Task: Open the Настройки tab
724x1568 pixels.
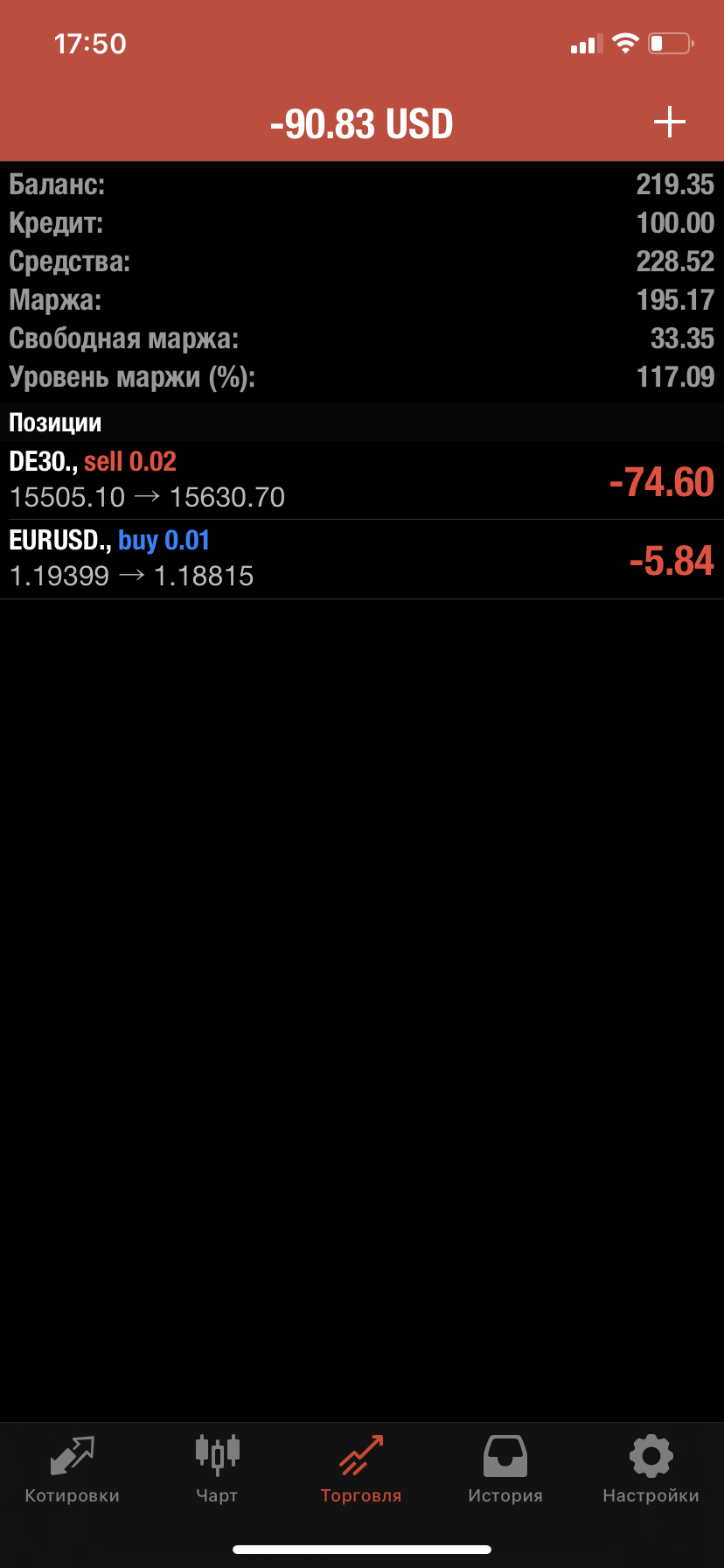Action: 651,1470
